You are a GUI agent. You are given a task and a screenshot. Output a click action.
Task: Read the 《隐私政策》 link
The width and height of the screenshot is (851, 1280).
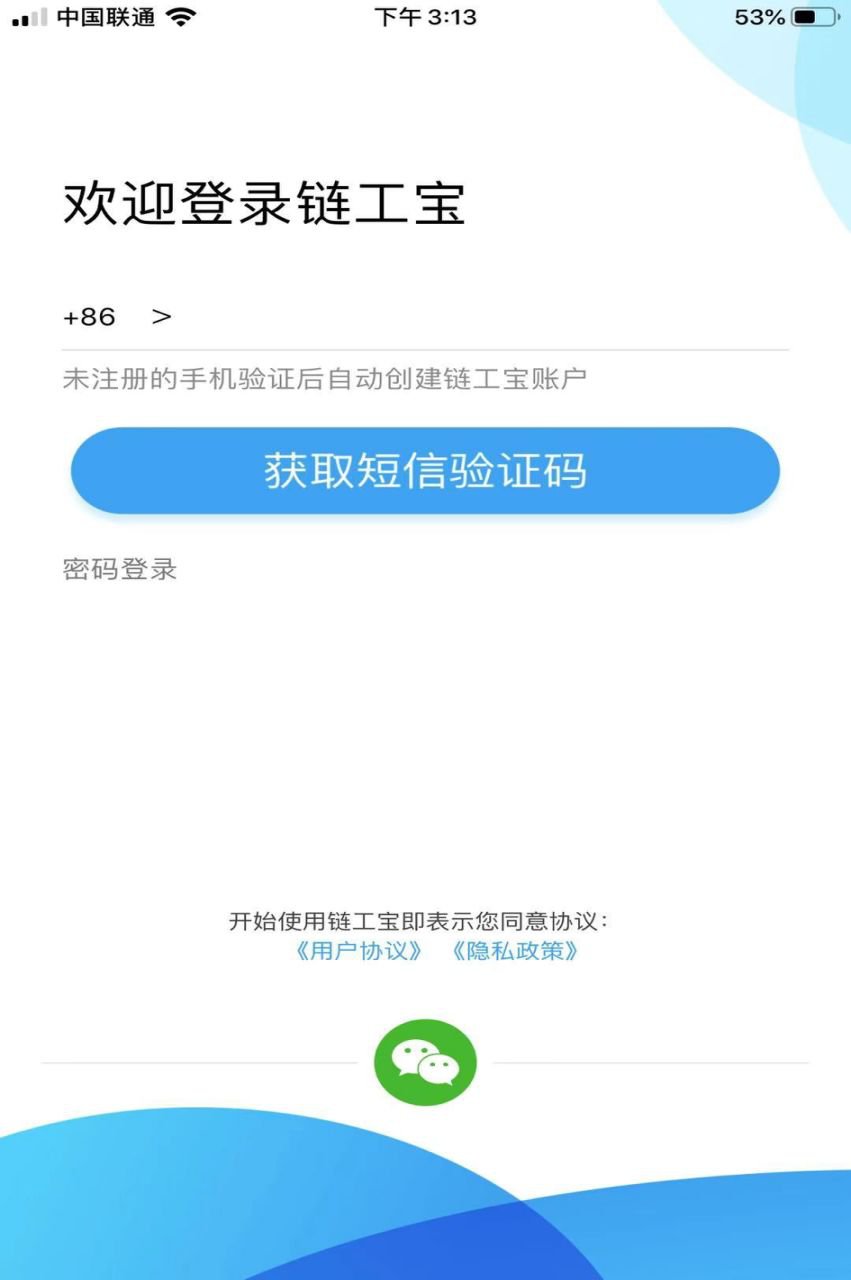click(515, 950)
